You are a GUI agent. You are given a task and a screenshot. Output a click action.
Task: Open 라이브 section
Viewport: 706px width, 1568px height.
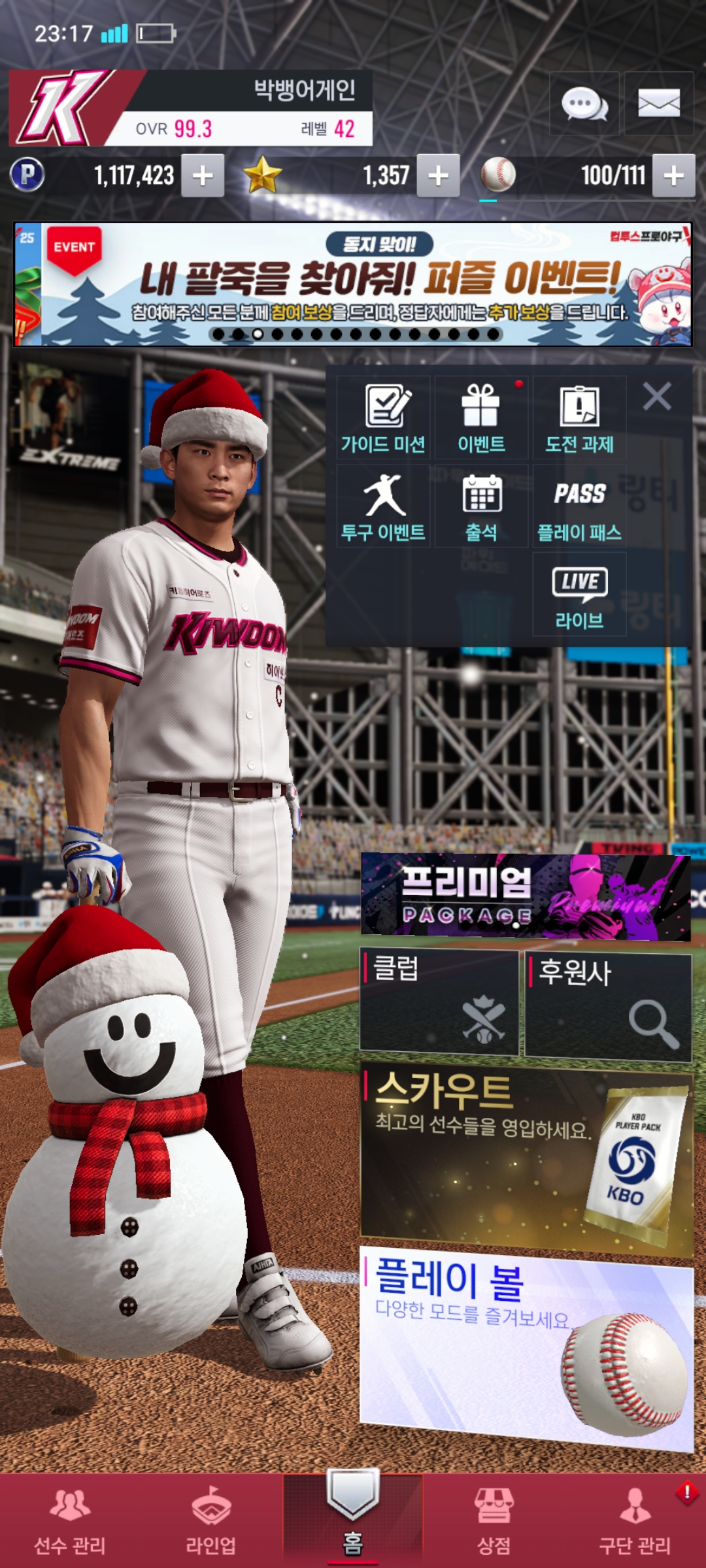[579, 595]
